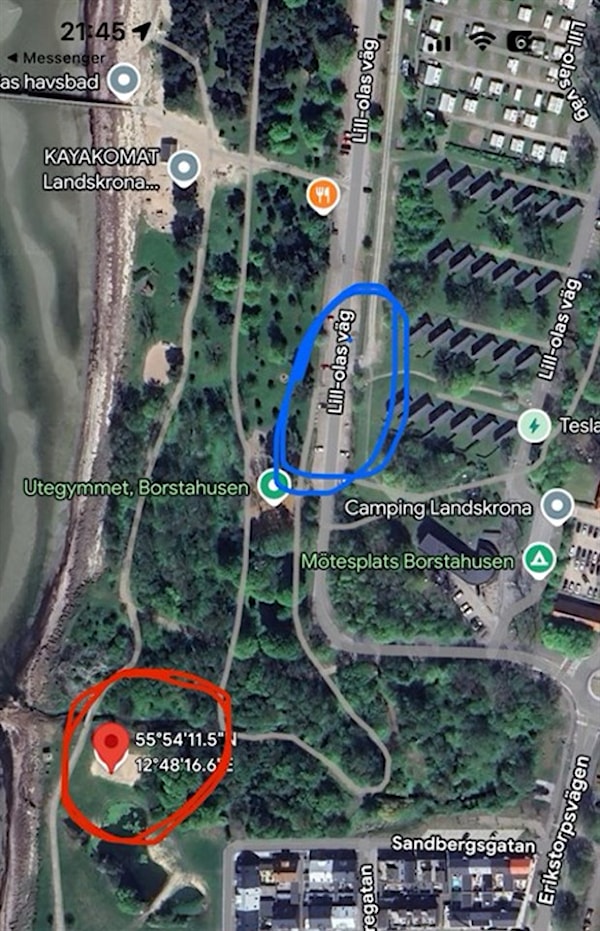Select the Utegymmet, Borstahusen marker
Viewport: 600px width, 931px height.
273,486
